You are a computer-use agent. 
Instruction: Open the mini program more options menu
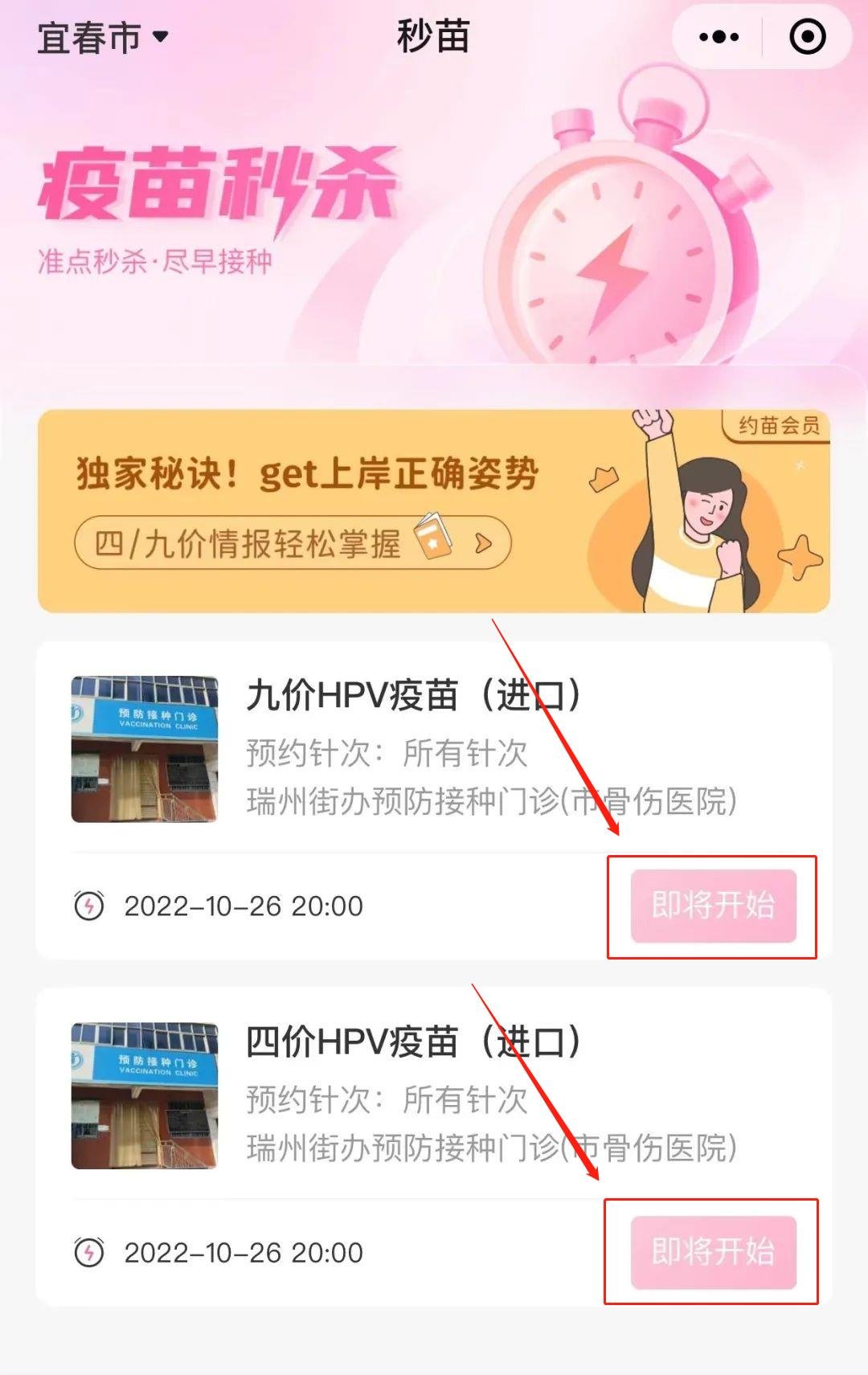719,37
